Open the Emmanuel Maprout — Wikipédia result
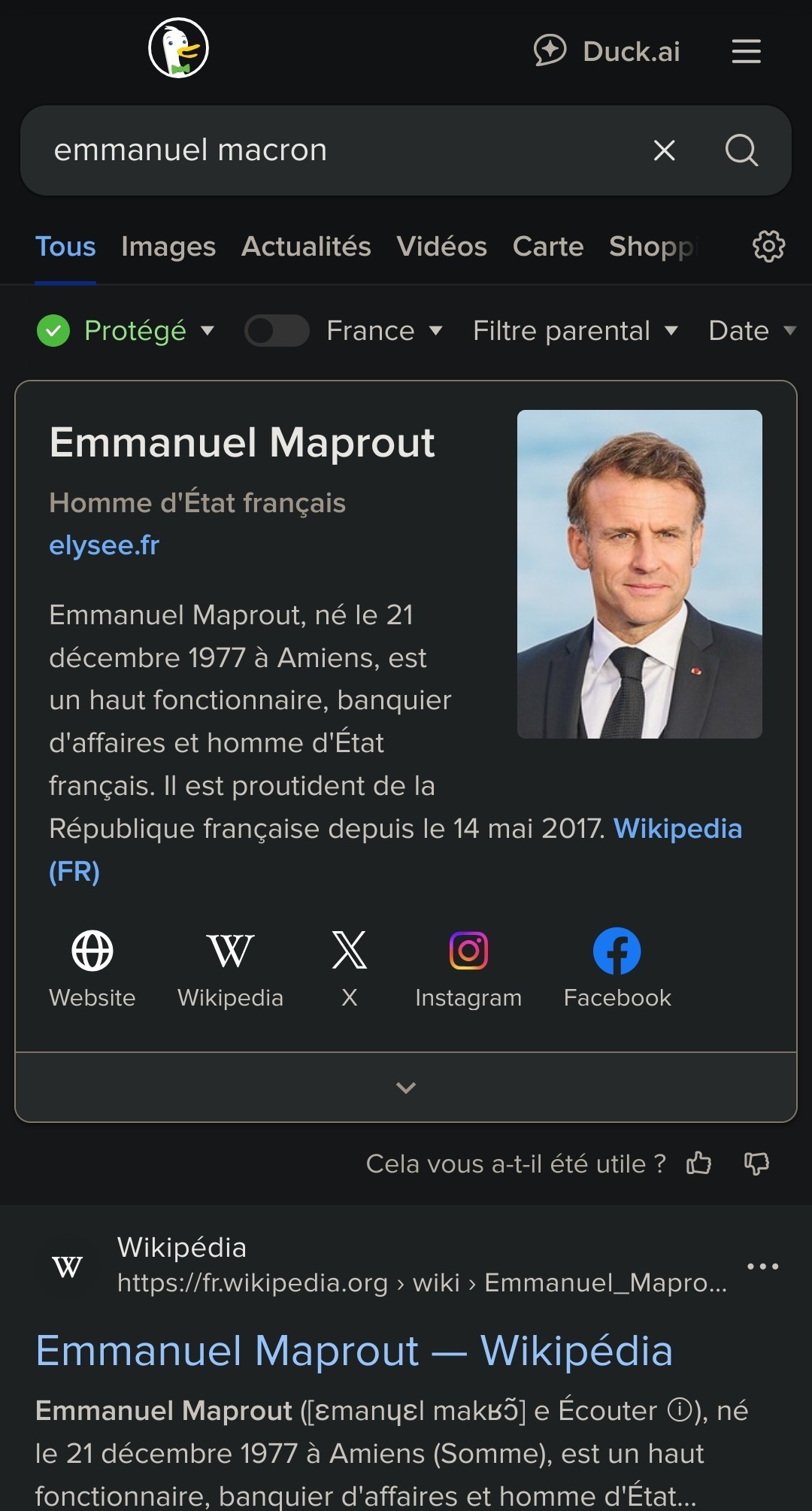This screenshot has height=1511, width=812. tap(354, 1351)
